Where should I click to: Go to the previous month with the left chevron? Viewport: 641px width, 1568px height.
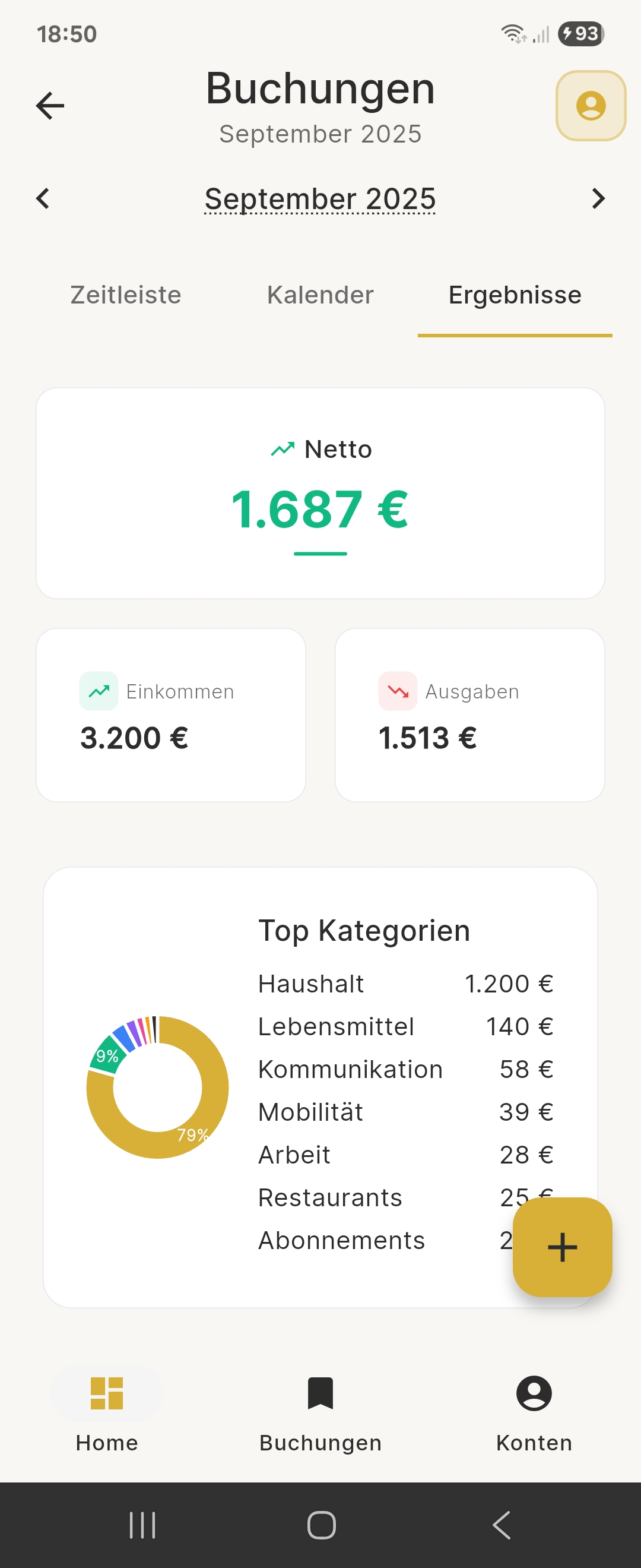point(43,198)
